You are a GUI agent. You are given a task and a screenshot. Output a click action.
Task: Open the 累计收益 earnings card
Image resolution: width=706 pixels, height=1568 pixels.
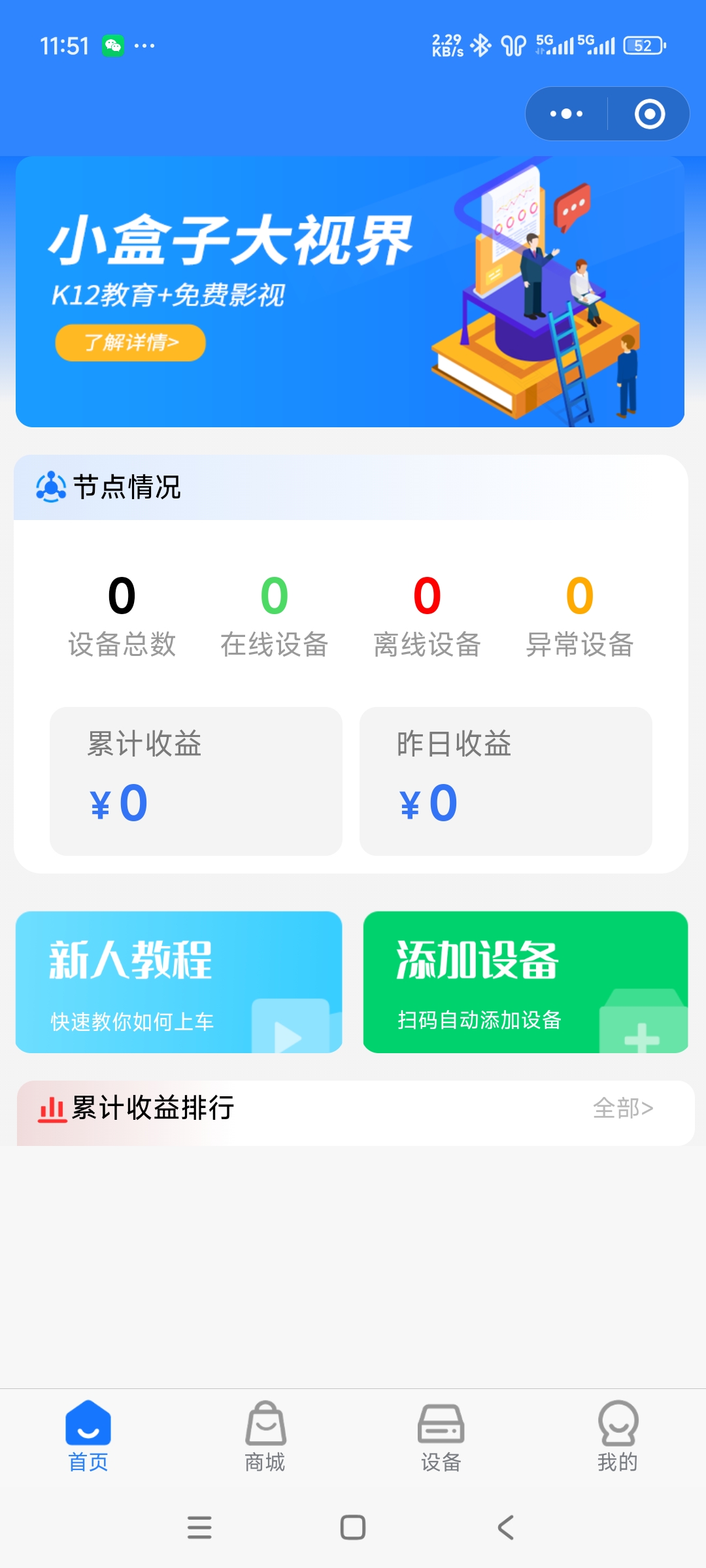pyautogui.click(x=196, y=781)
